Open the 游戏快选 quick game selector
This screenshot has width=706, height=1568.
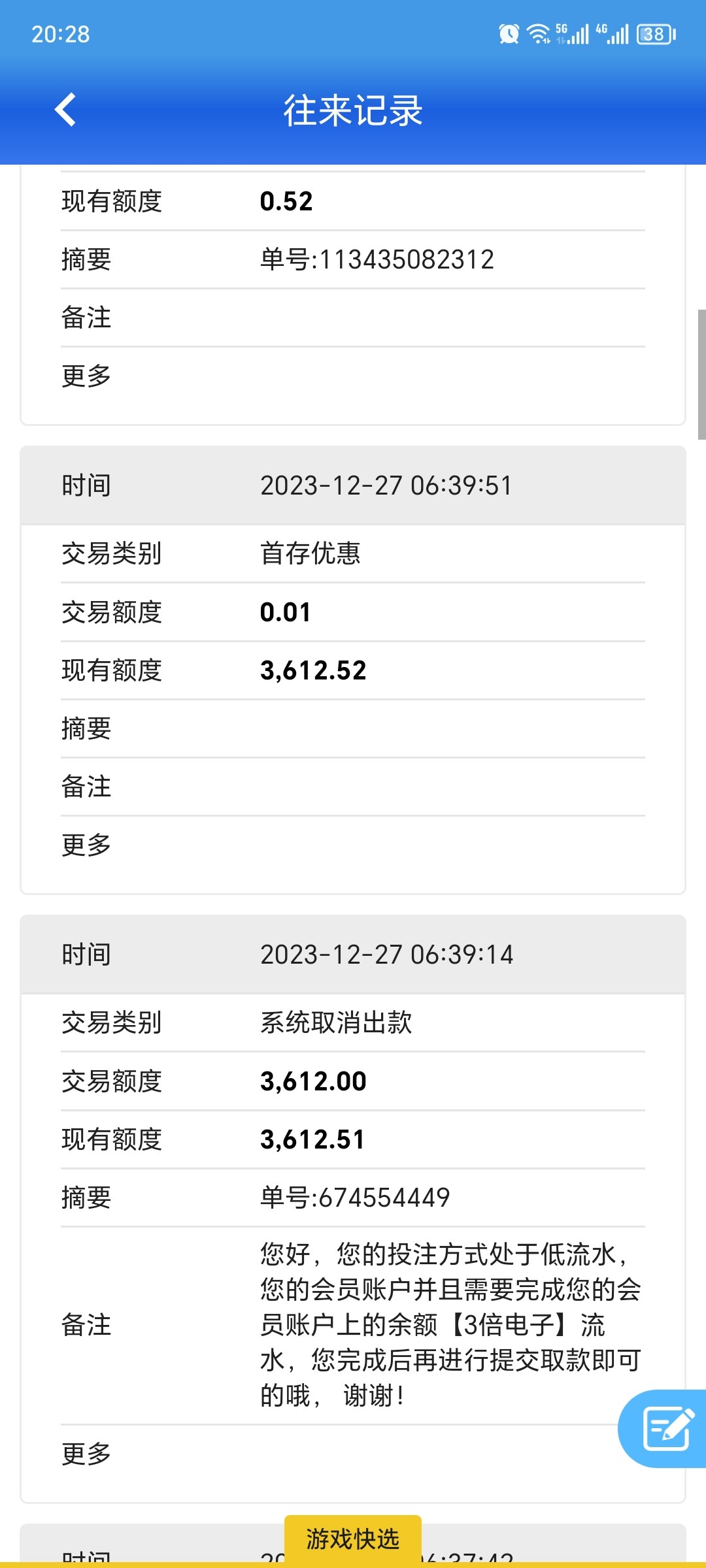(352, 1539)
